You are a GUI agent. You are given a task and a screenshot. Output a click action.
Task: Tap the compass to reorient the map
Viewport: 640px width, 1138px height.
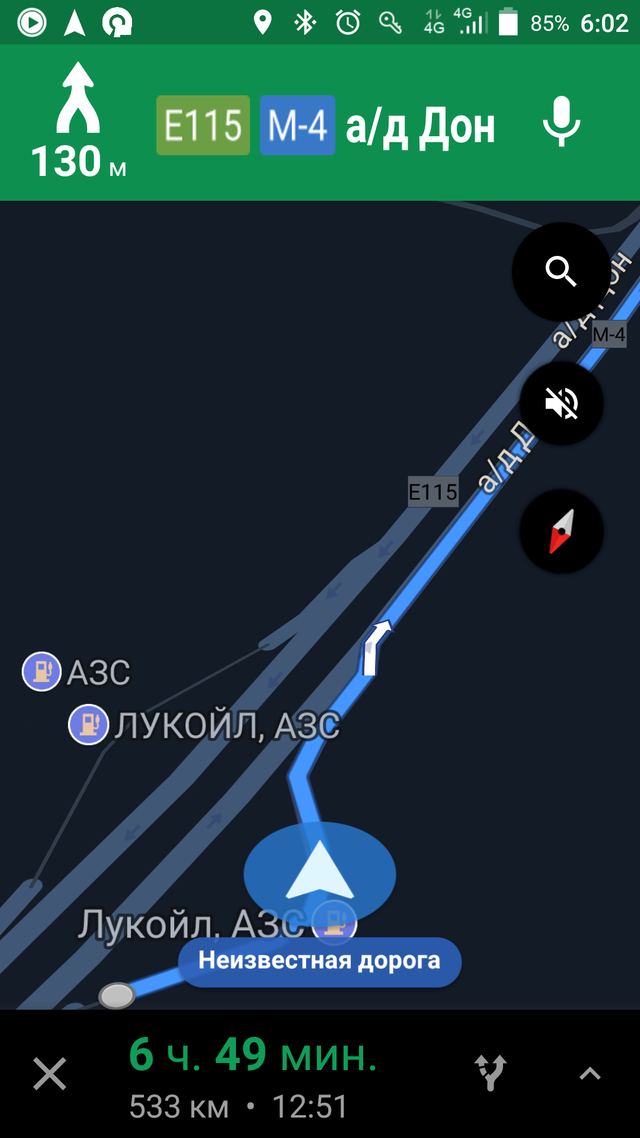pyautogui.click(x=561, y=532)
